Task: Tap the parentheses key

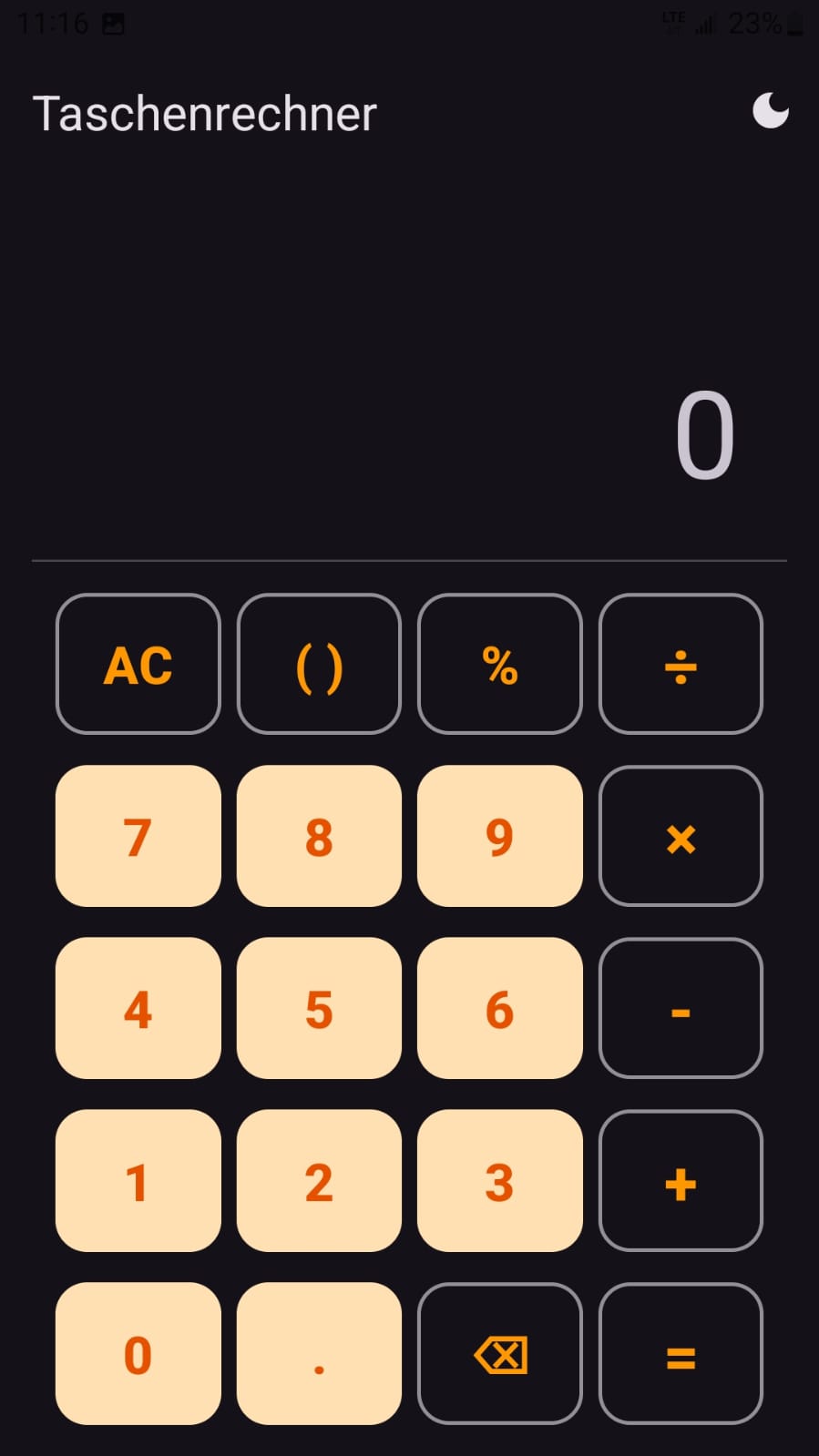Action: (x=318, y=665)
